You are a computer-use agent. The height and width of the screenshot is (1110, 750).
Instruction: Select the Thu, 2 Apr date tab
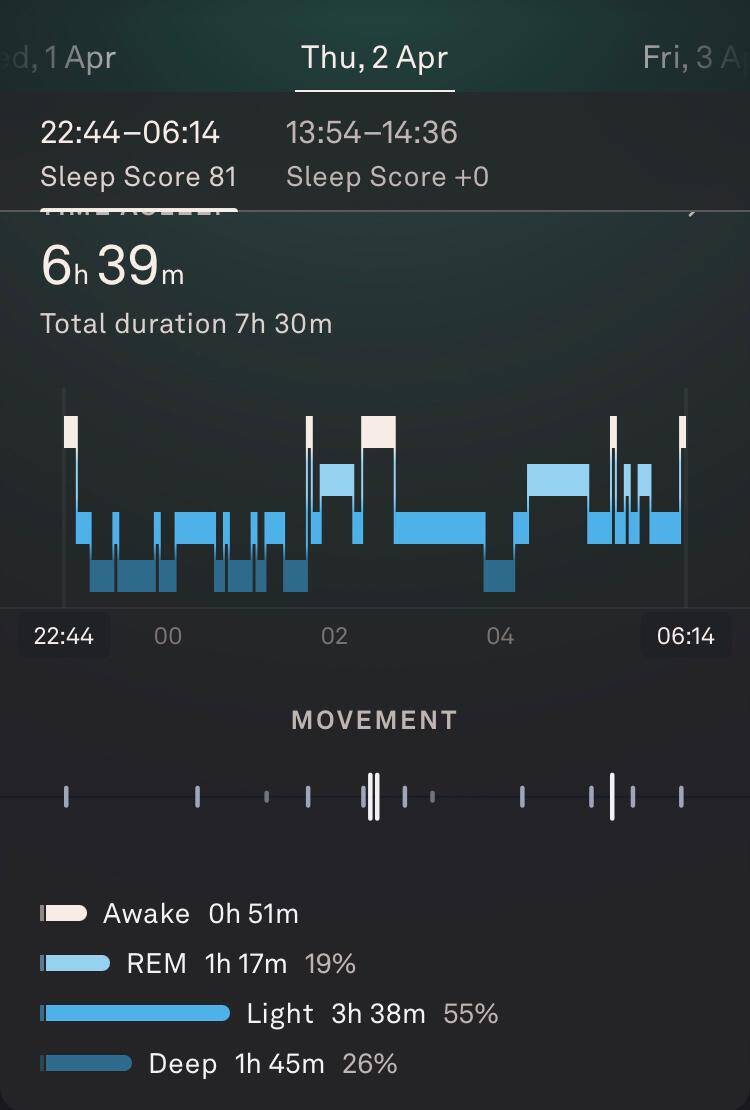coord(374,58)
